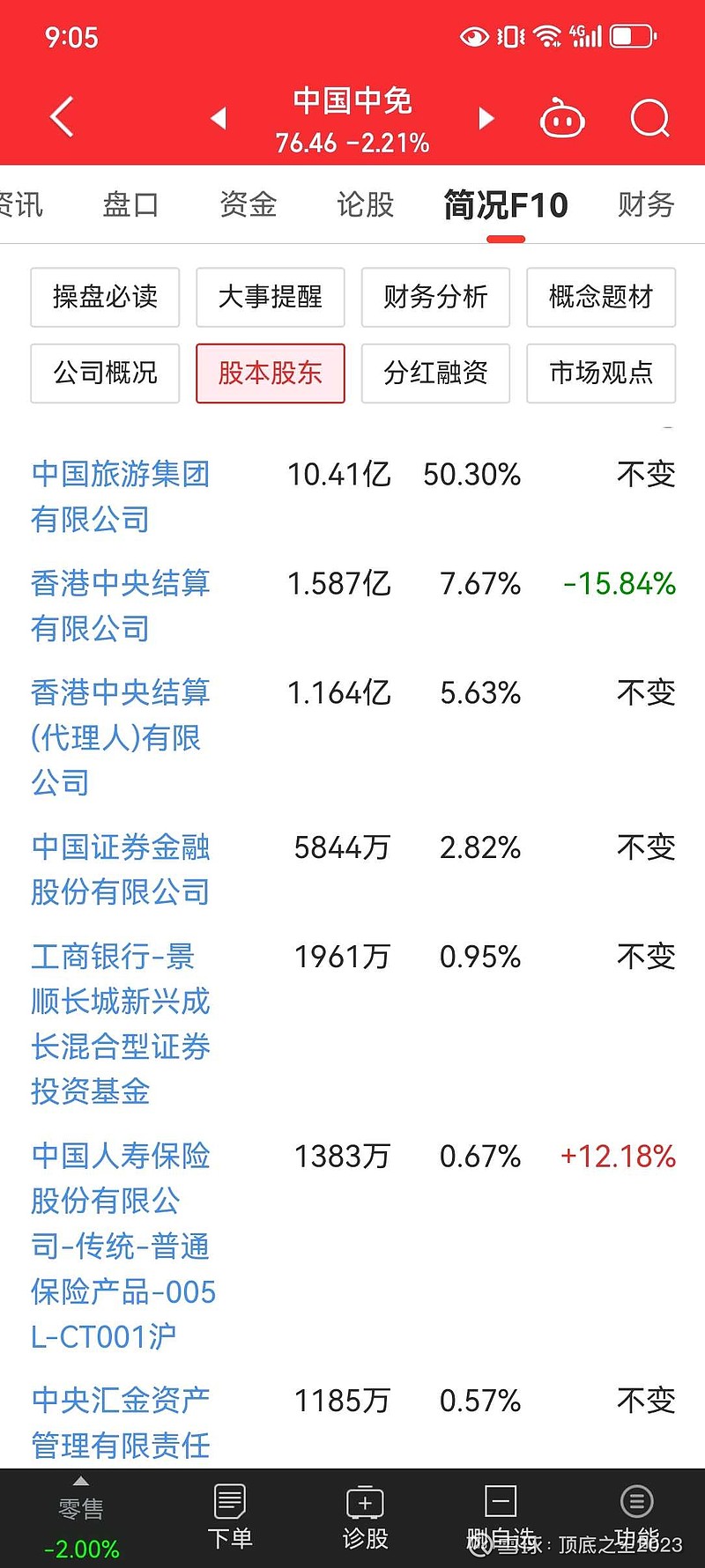705x1568 pixels.
Task: Open 诊股 stock diagnosis
Action: (x=365, y=1518)
